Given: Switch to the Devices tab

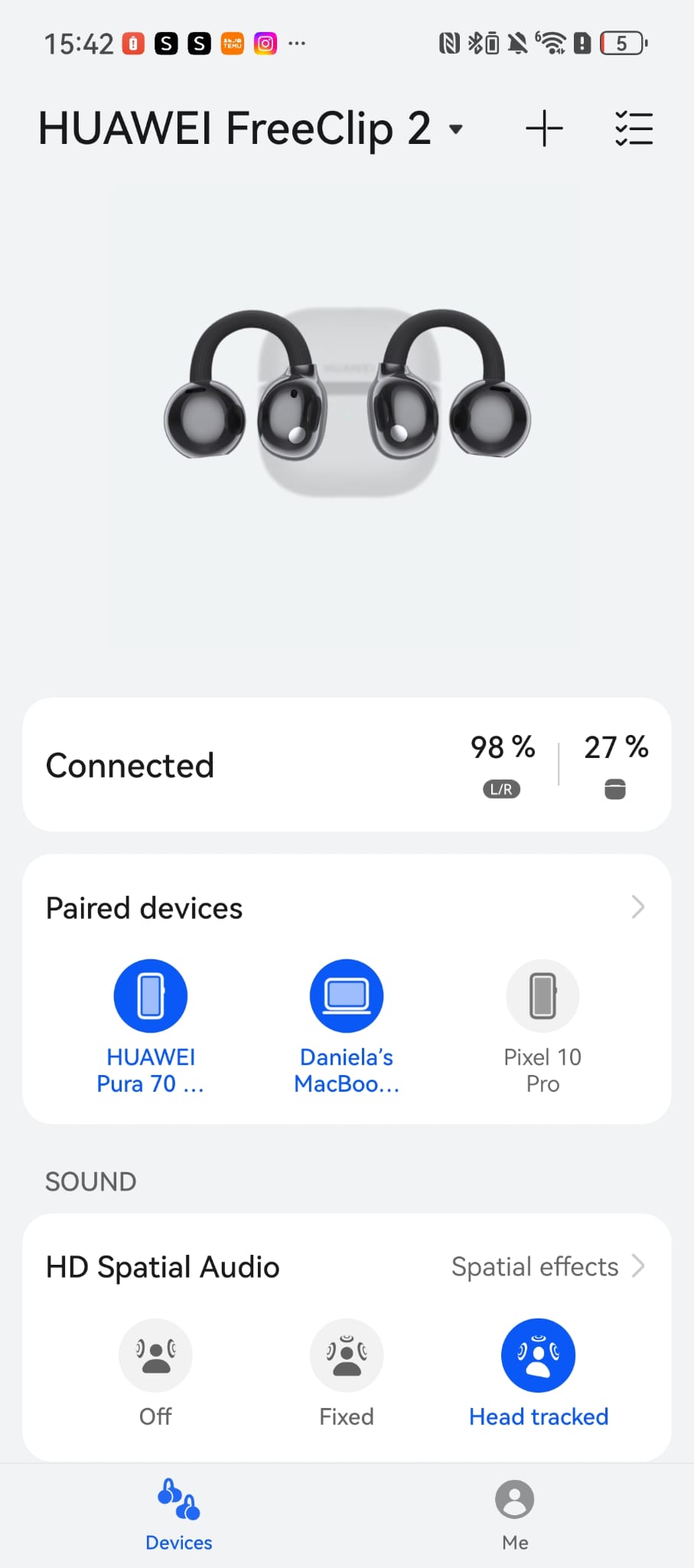Looking at the screenshot, I should [x=178, y=1514].
